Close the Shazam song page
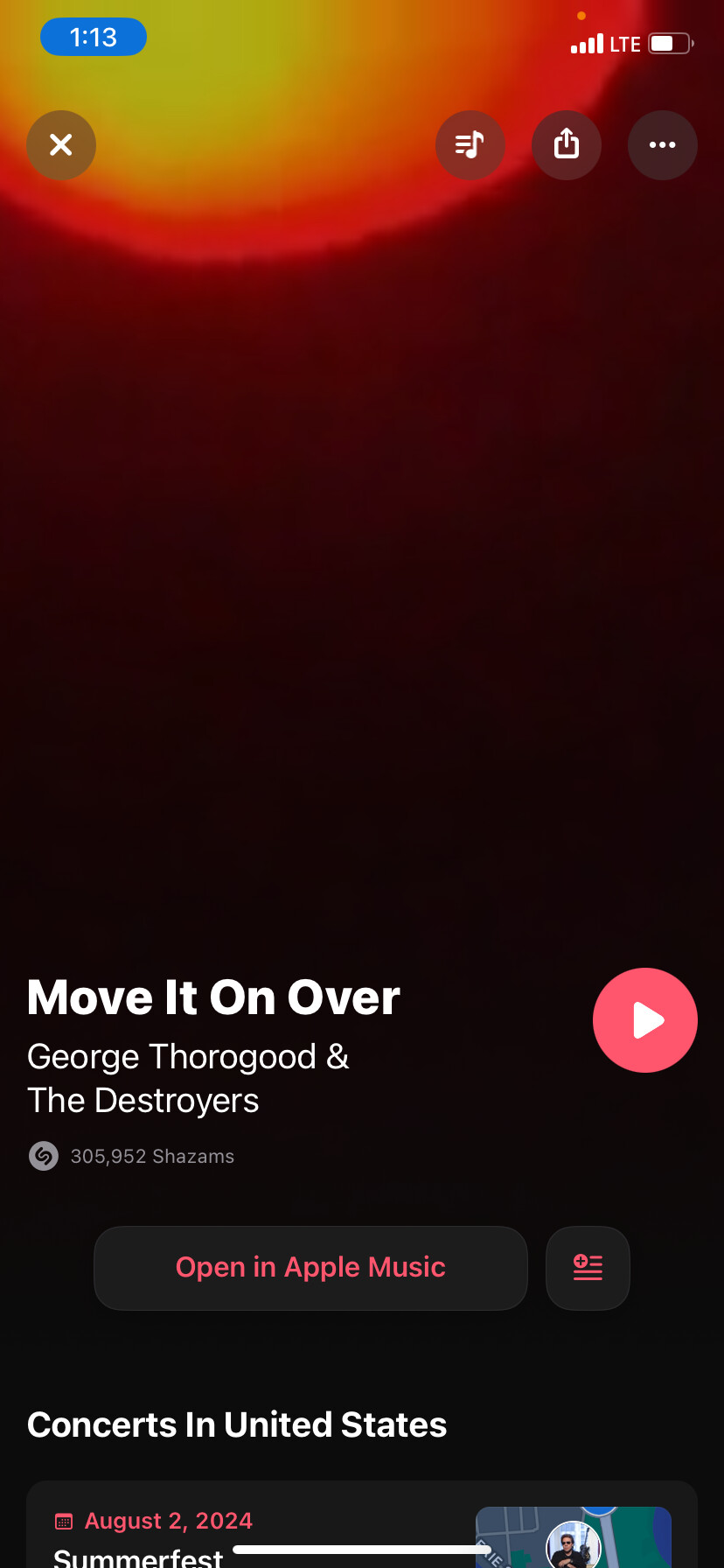 (61, 145)
